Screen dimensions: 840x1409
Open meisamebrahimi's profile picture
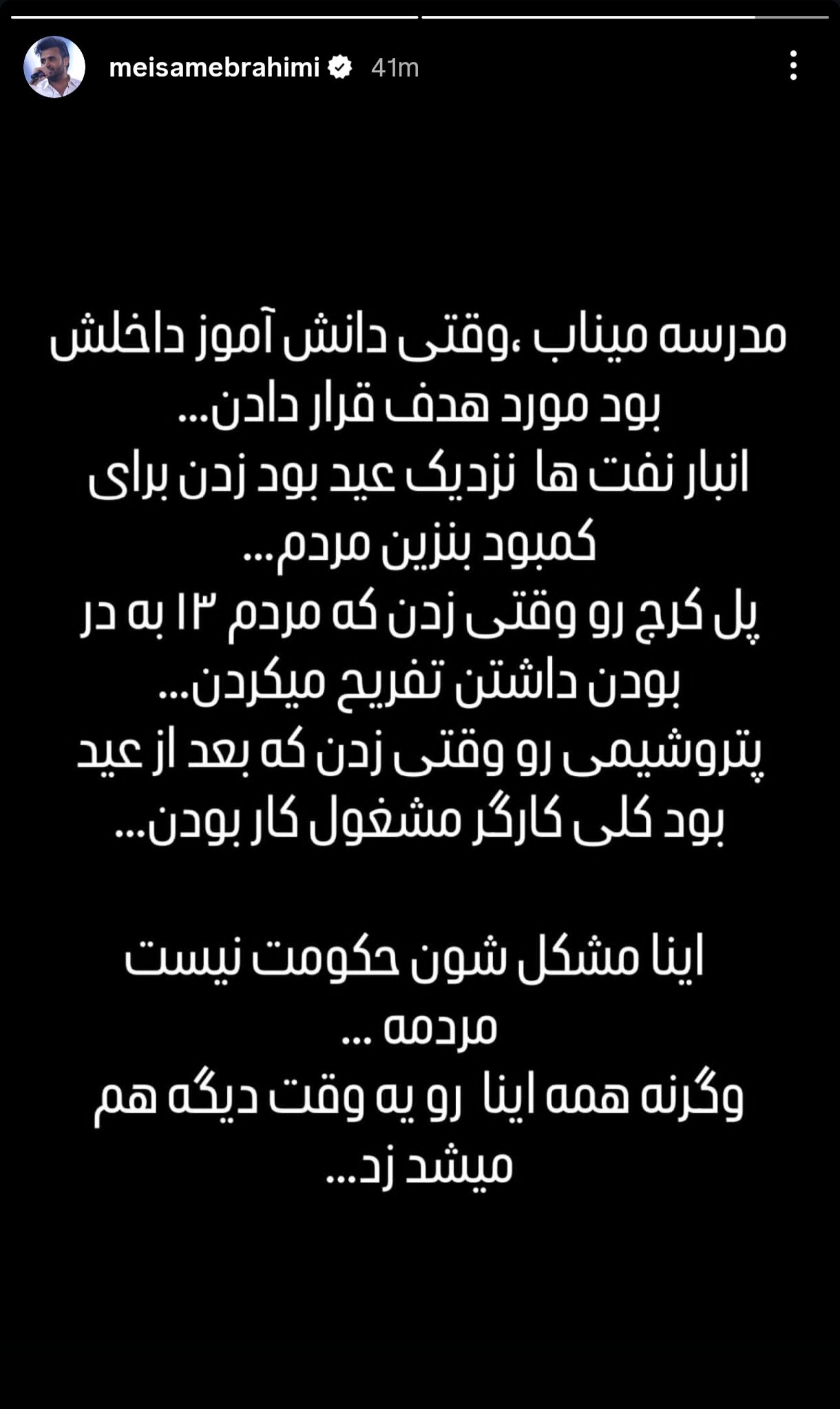[x=54, y=67]
